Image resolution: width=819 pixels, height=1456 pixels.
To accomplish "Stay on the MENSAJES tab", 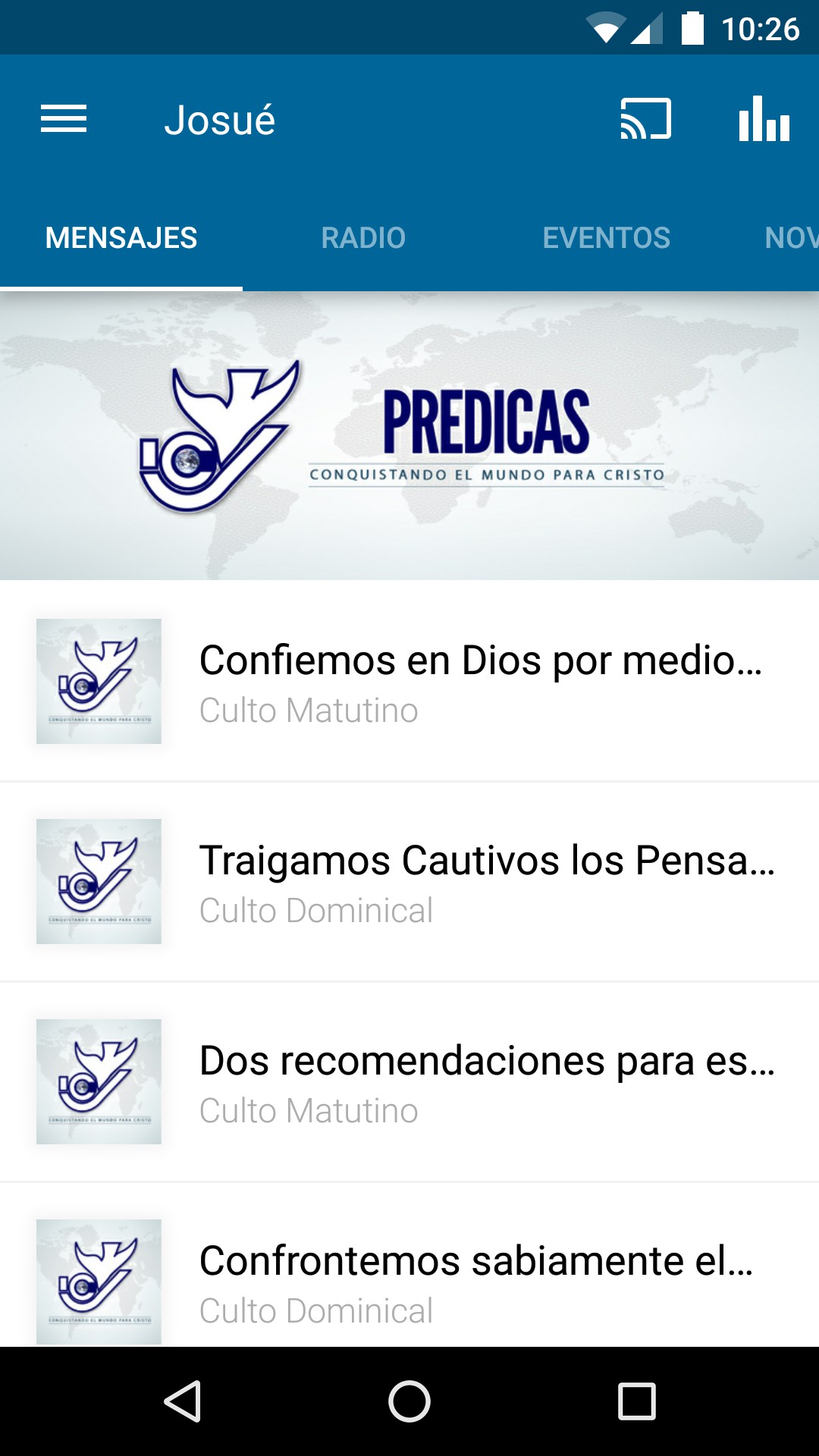I will (121, 237).
